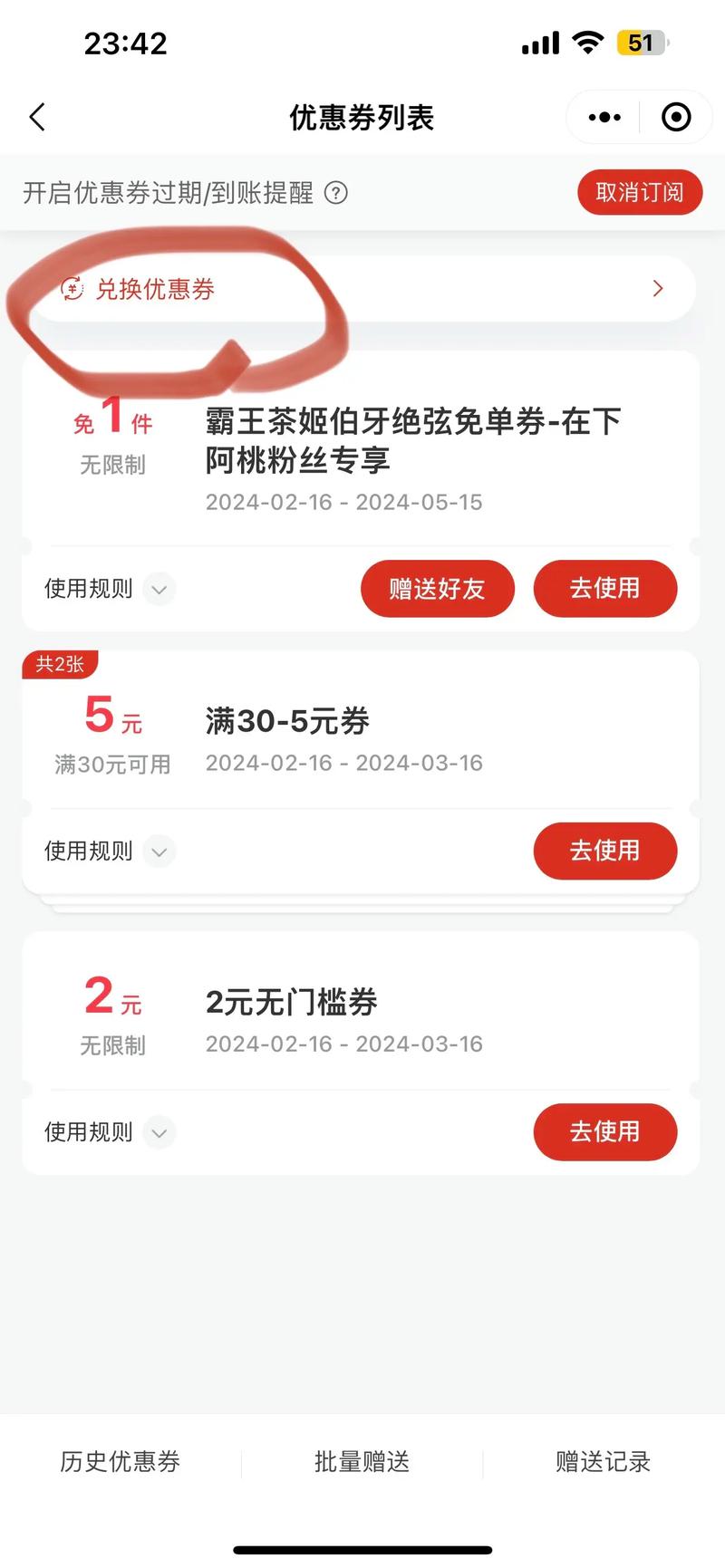Viewport: 725px width, 1568px height.
Task: Switch to 历史优惠券 at the bottom
Action: [x=119, y=1462]
